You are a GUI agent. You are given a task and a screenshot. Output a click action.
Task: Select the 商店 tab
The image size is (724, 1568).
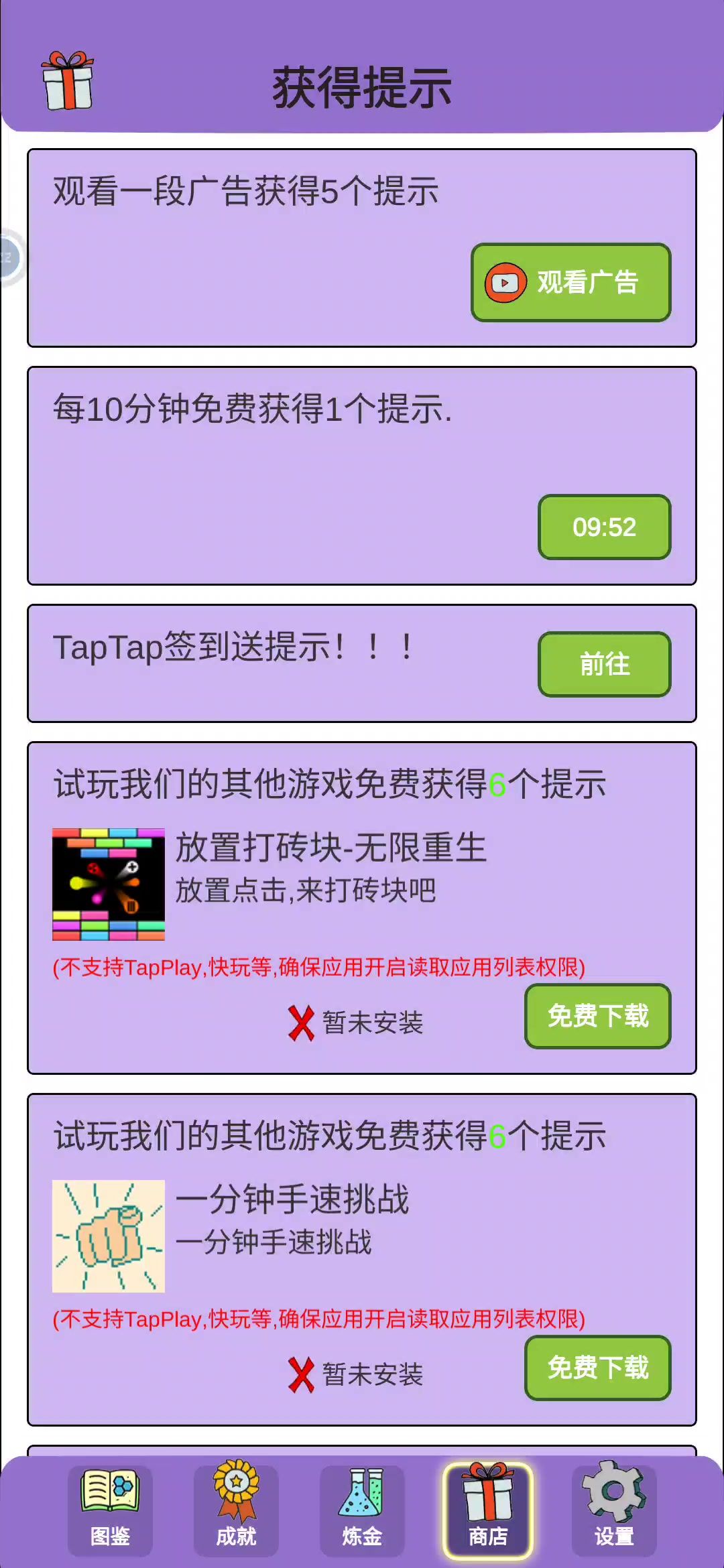pyautogui.click(x=488, y=1510)
